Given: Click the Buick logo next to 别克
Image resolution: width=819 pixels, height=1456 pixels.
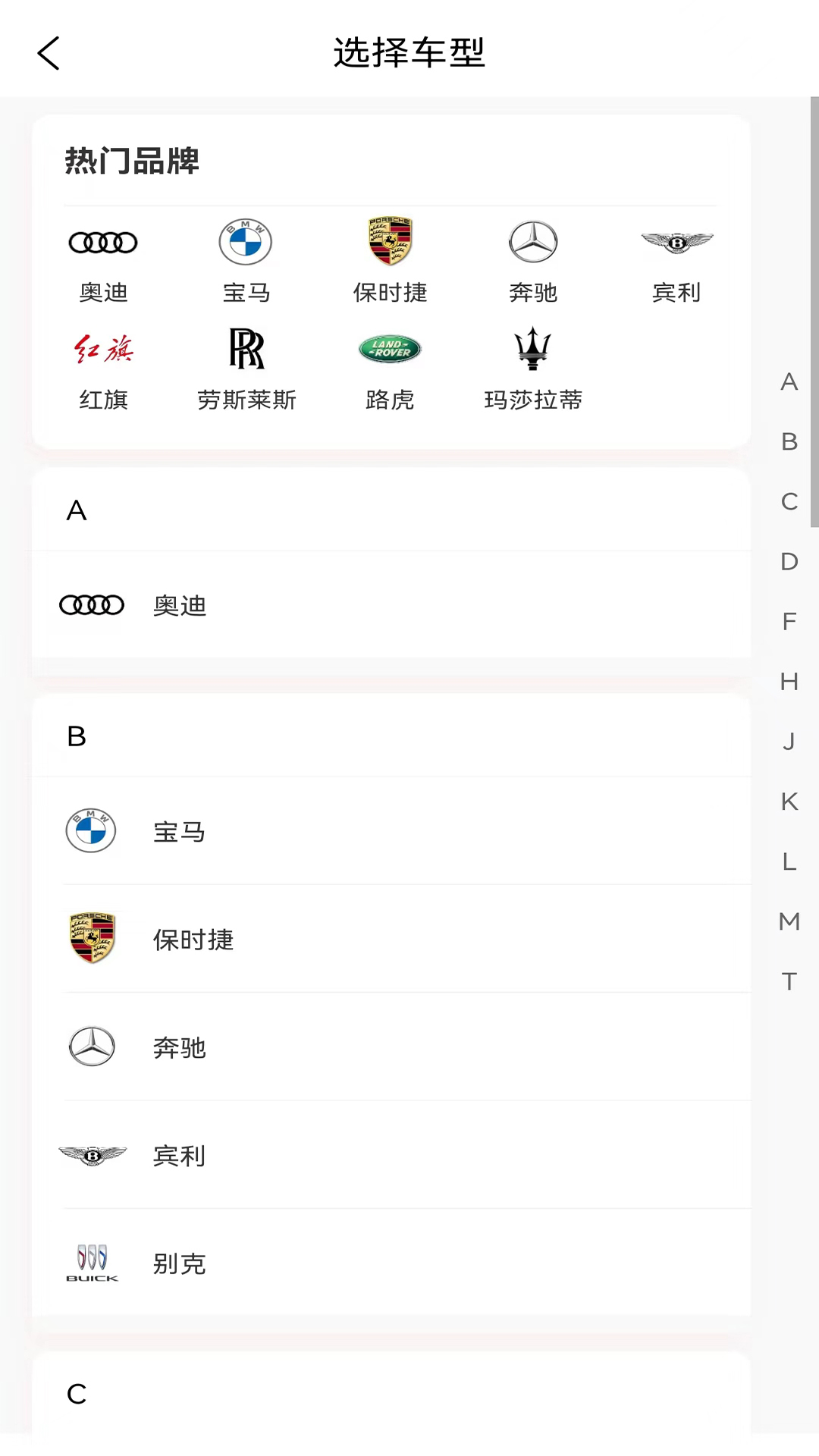Looking at the screenshot, I should click(x=92, y=1261).
